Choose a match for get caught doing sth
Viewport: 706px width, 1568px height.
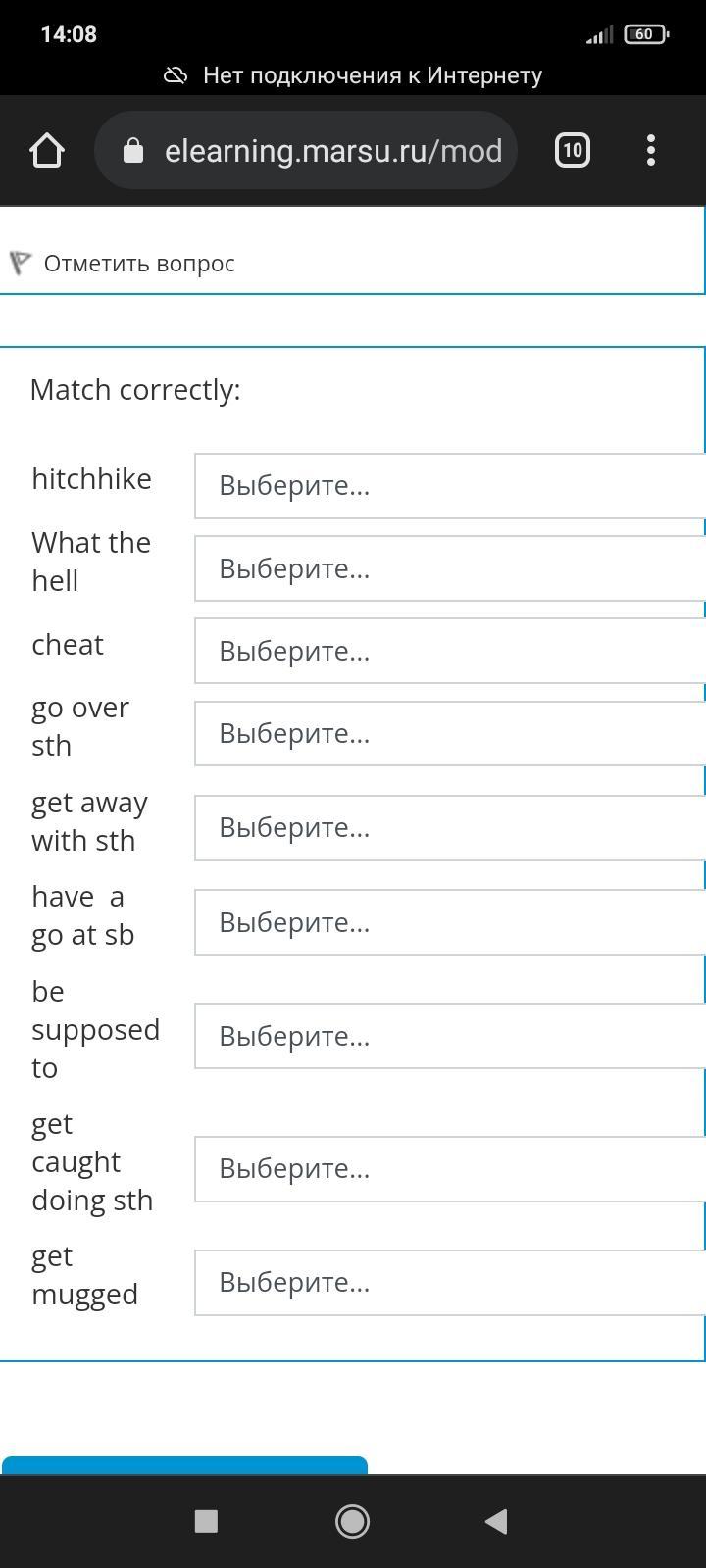pos(450,1169)
